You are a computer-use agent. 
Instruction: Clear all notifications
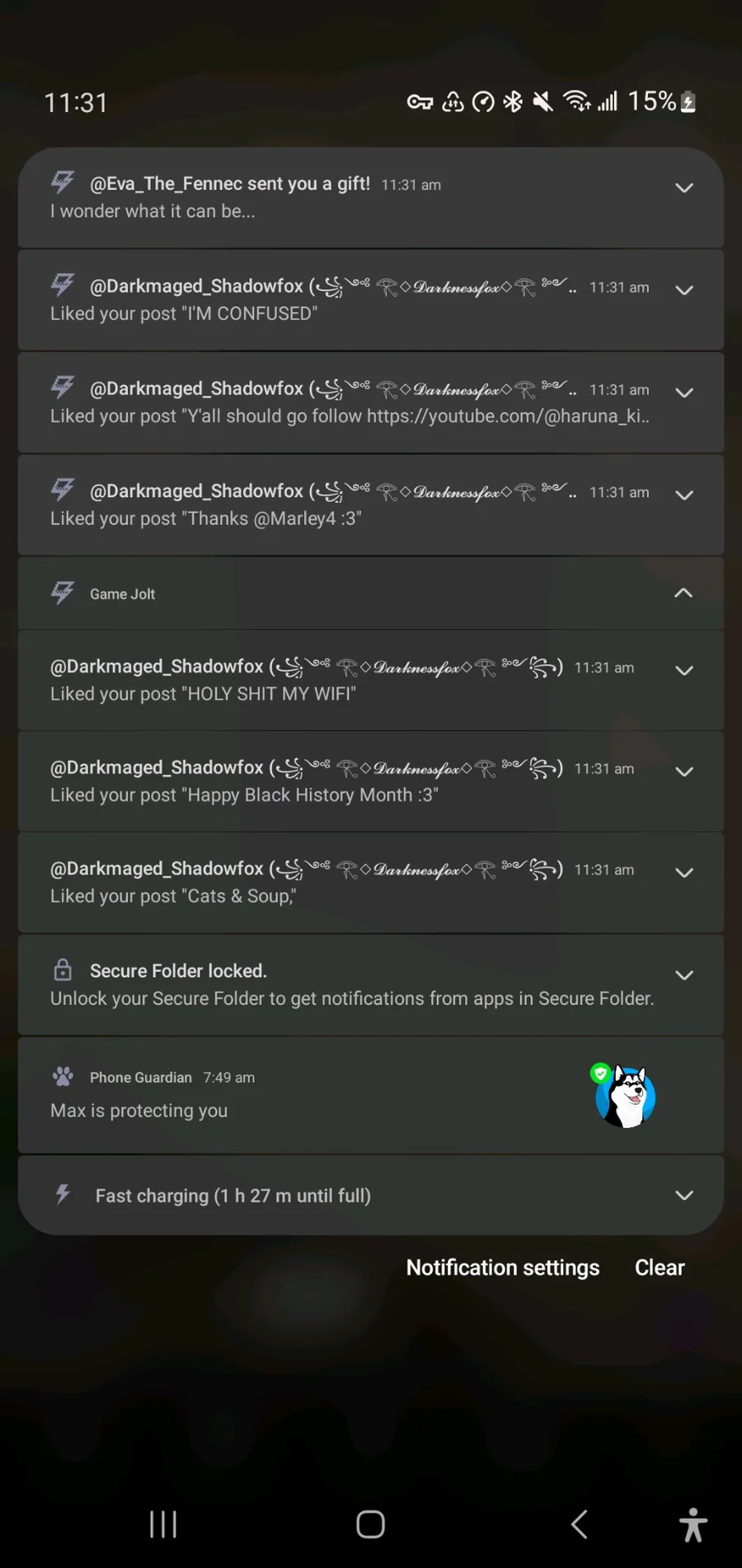(x=660, y=1268)
